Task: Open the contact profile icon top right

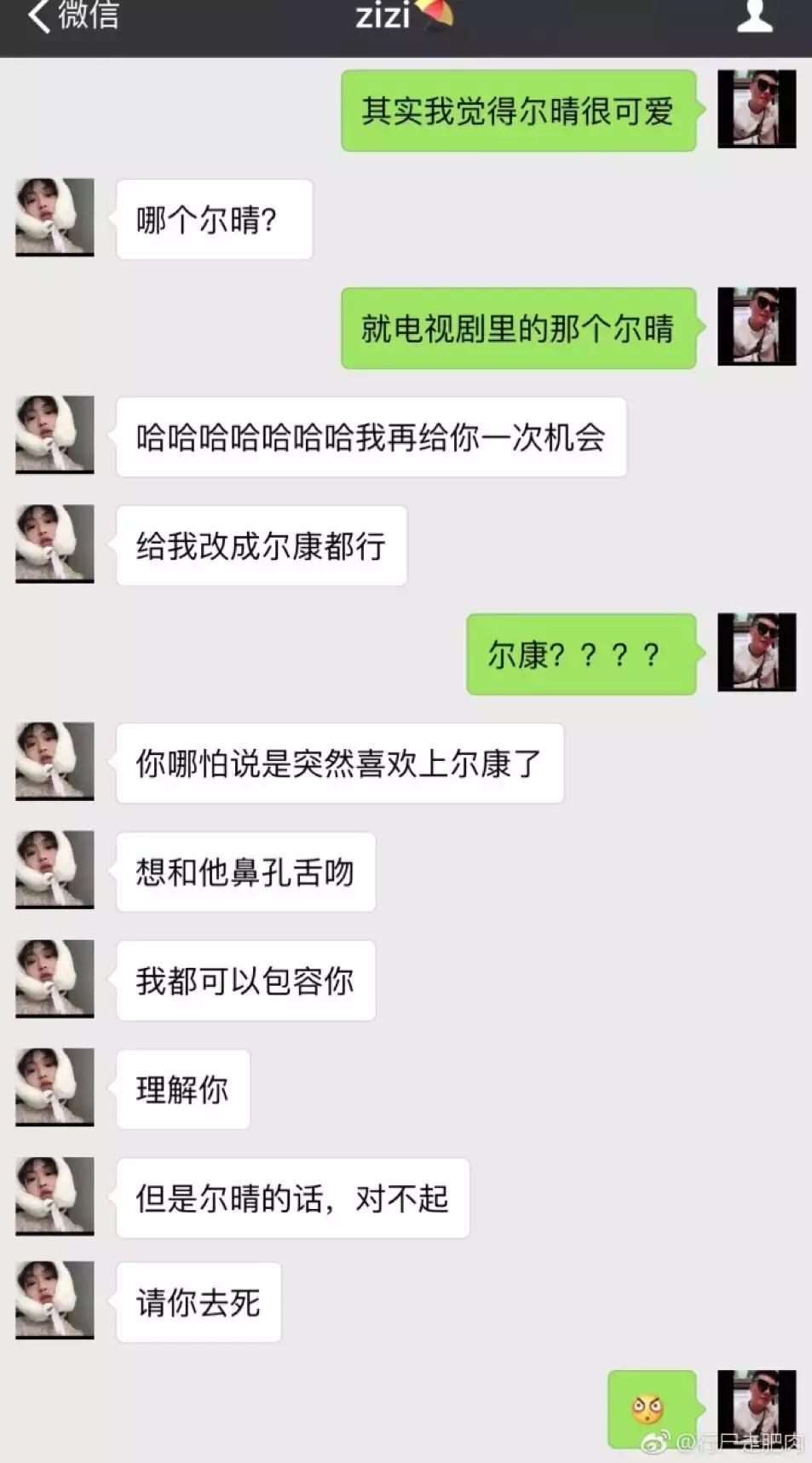Action: 753,17
